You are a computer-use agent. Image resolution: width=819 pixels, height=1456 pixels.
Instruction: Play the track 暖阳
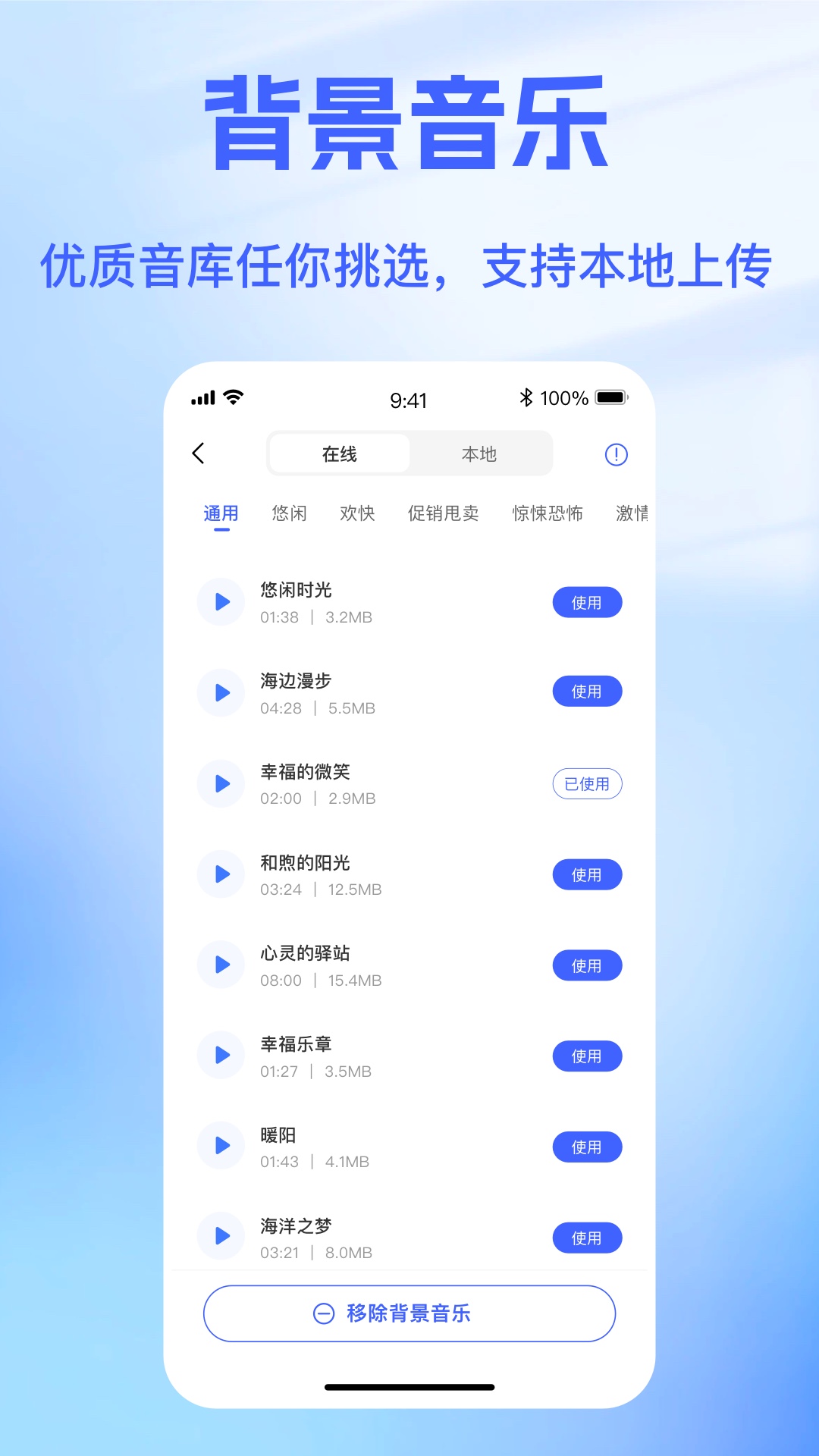pos(221,1145)
